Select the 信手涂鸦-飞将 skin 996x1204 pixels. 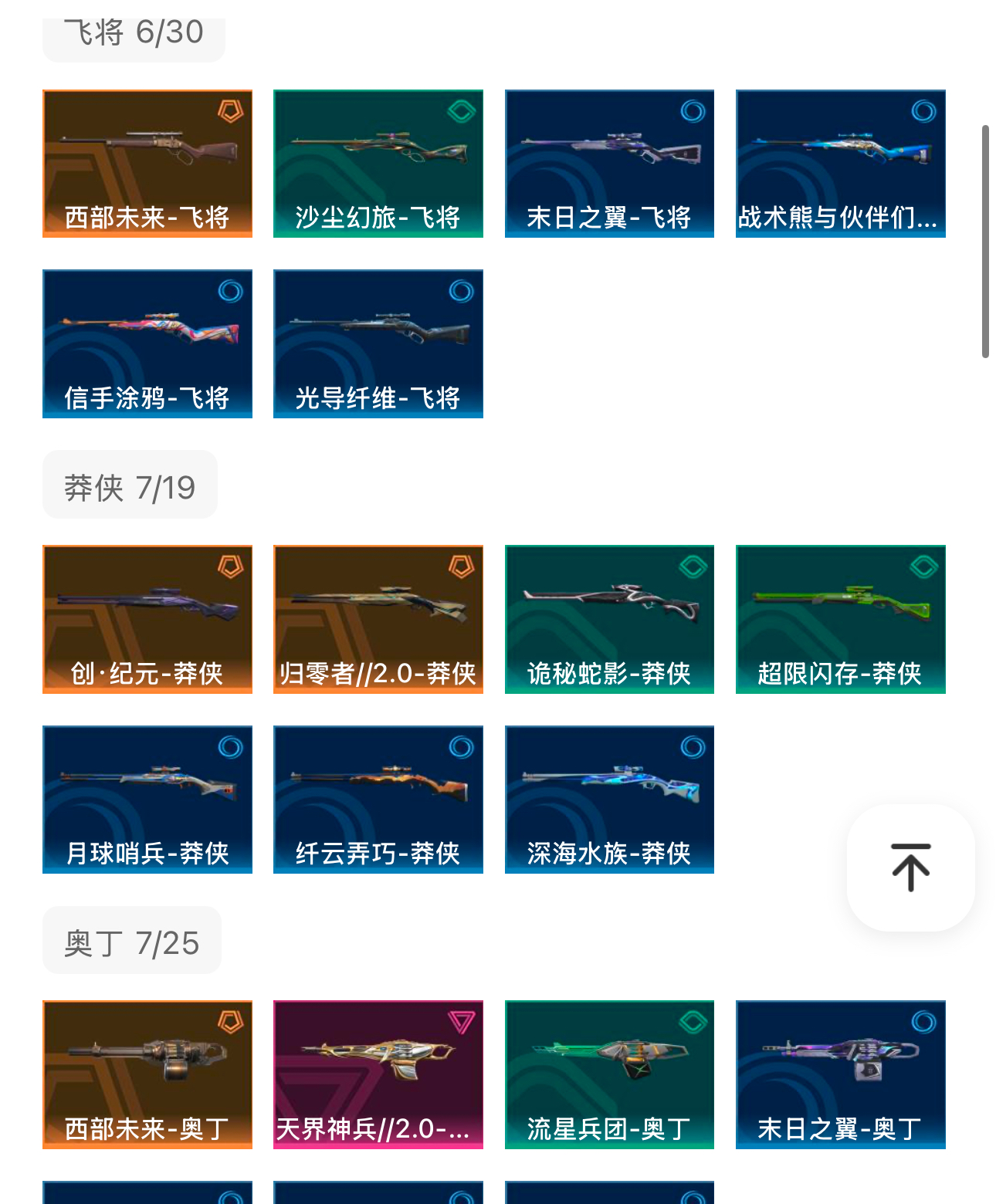(147, 343)
